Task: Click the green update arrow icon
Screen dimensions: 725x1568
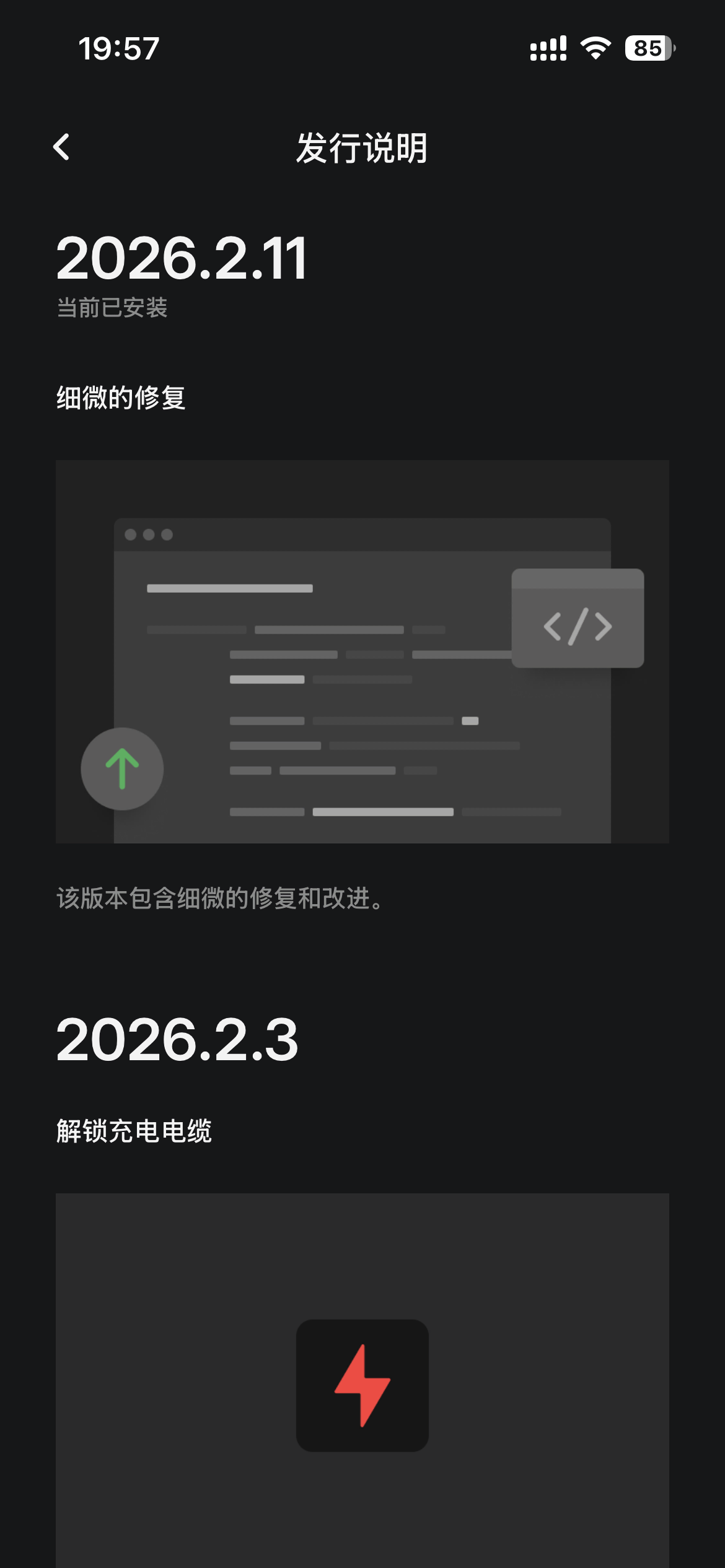Action: (x=121, y=768)
